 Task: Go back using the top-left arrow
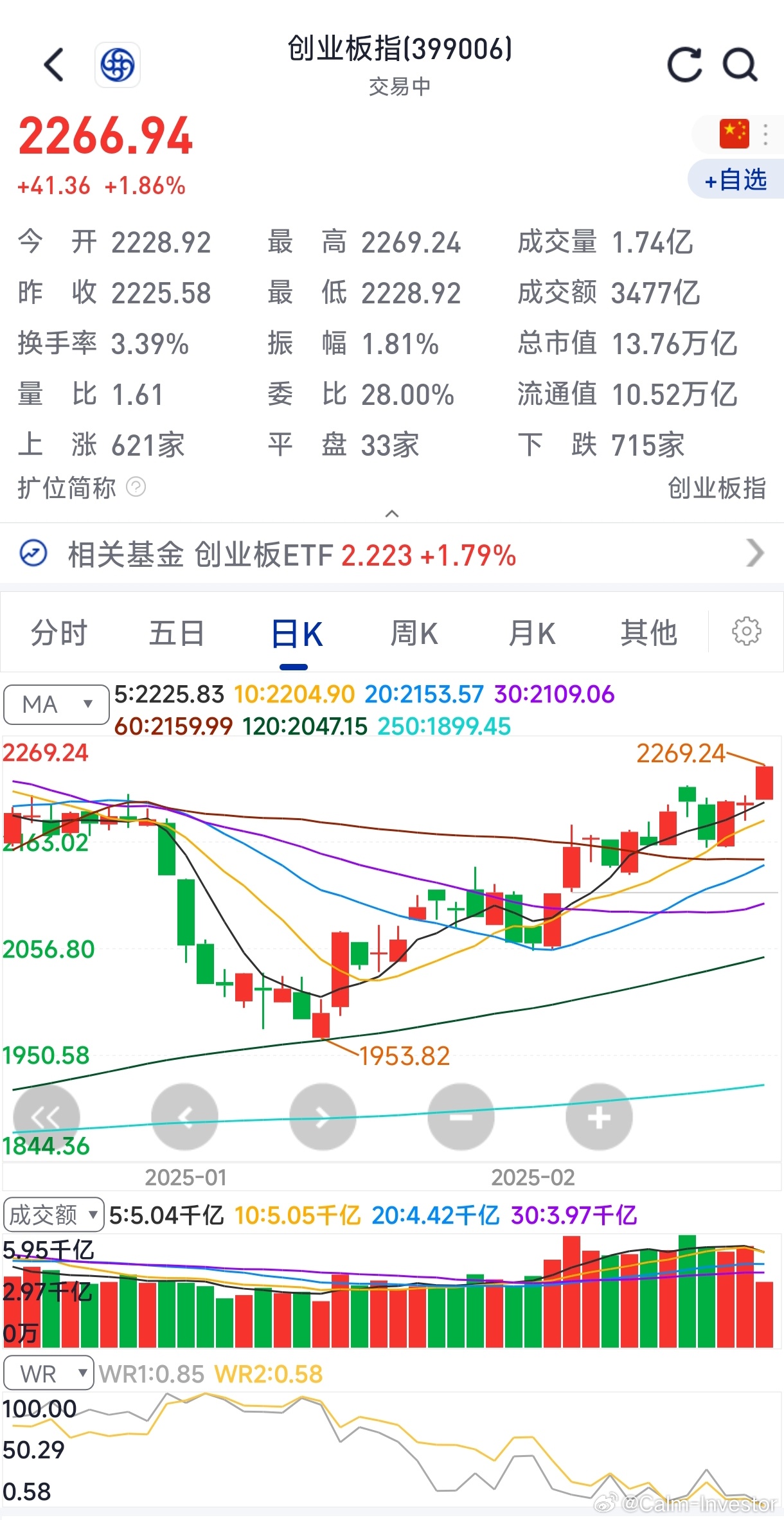(54, 65)
